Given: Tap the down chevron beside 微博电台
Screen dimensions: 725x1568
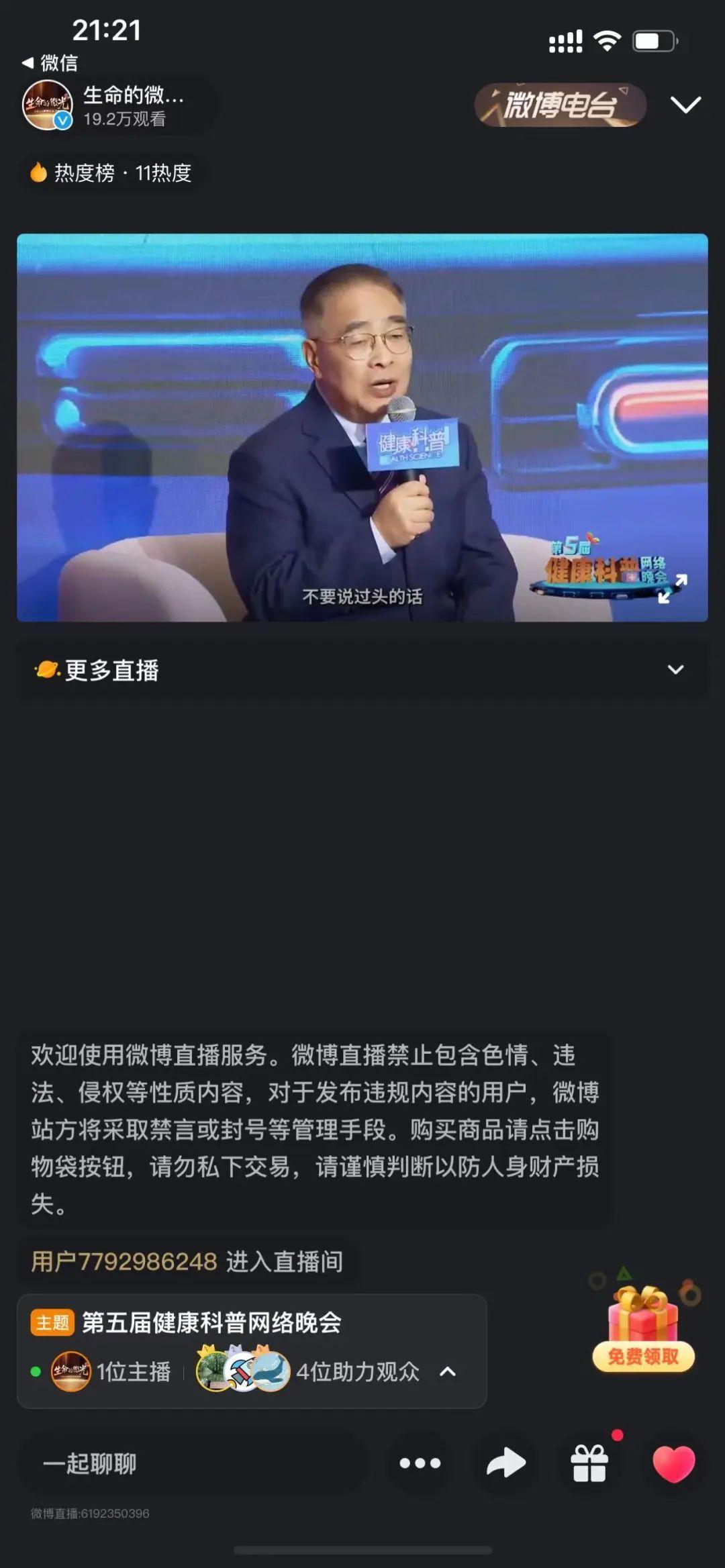Looking at the screenshot, I should point(685,105).
